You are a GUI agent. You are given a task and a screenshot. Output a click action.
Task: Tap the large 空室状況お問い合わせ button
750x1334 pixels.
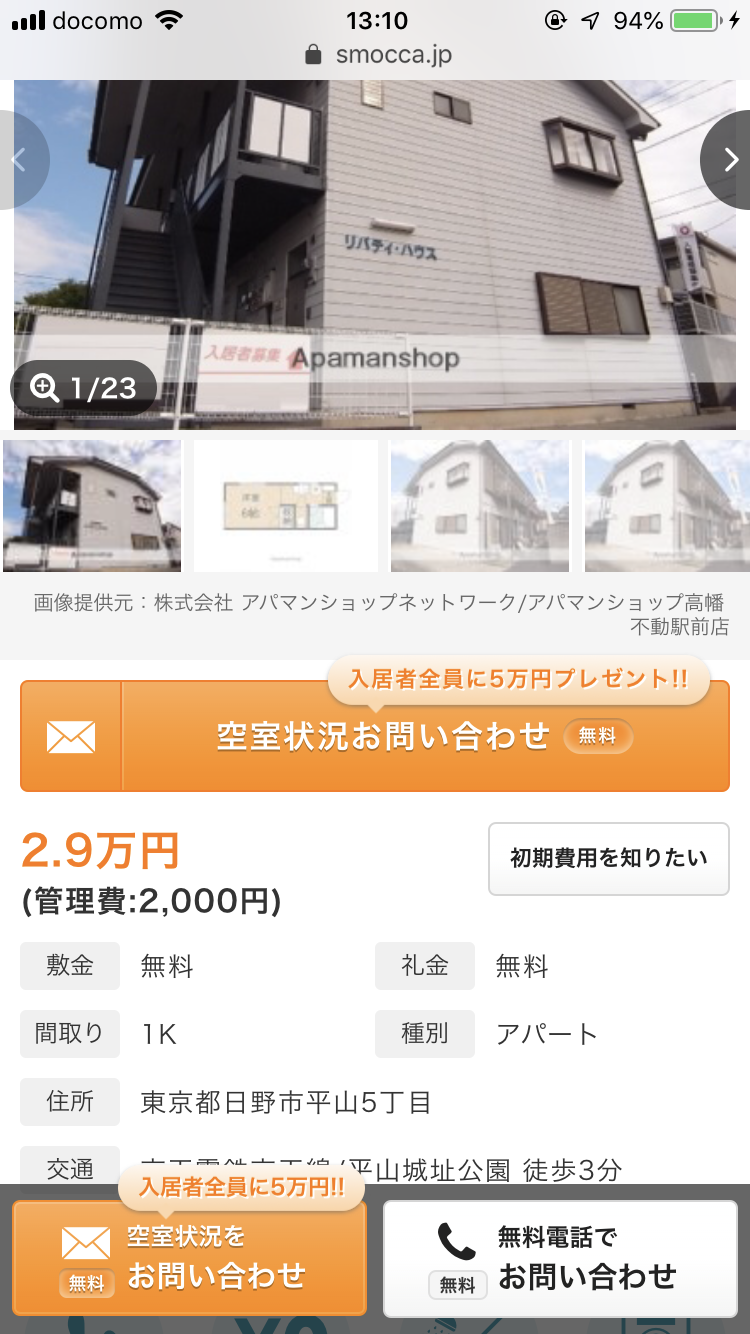coord(375,737)
